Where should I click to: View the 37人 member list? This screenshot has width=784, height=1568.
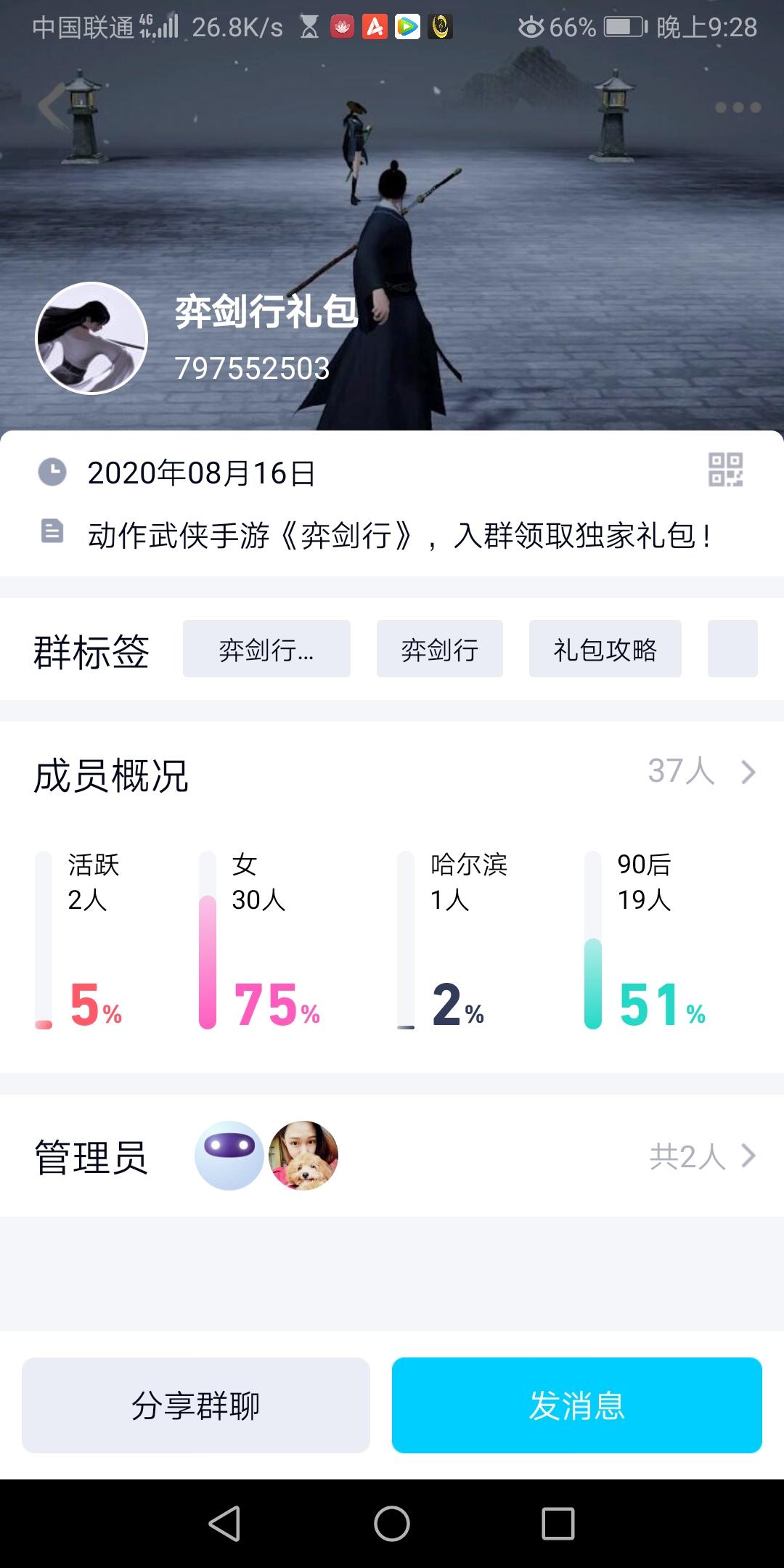(x=701, y=771)
